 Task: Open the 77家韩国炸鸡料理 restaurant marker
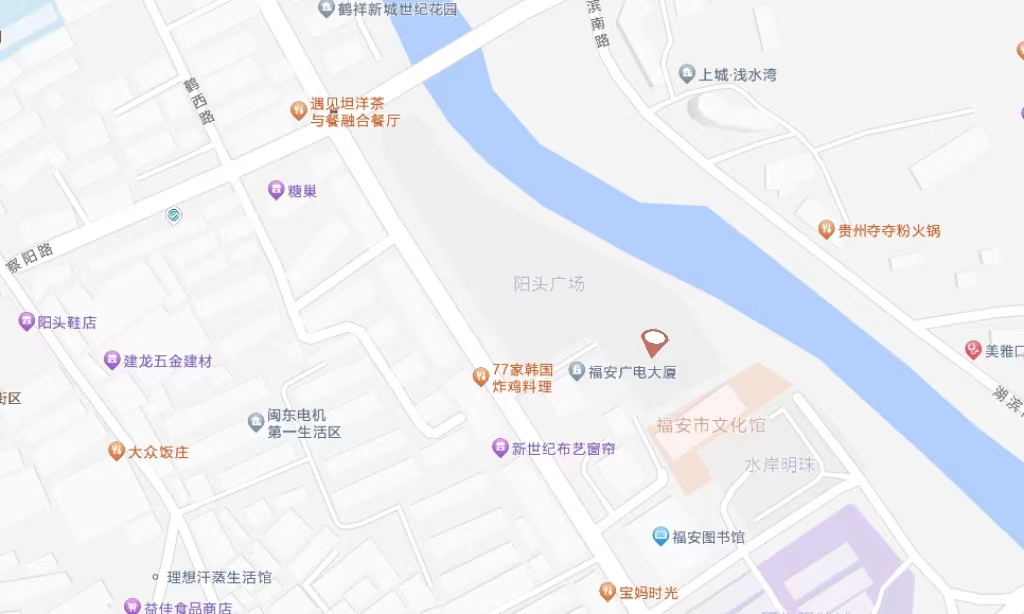point(480,377)
